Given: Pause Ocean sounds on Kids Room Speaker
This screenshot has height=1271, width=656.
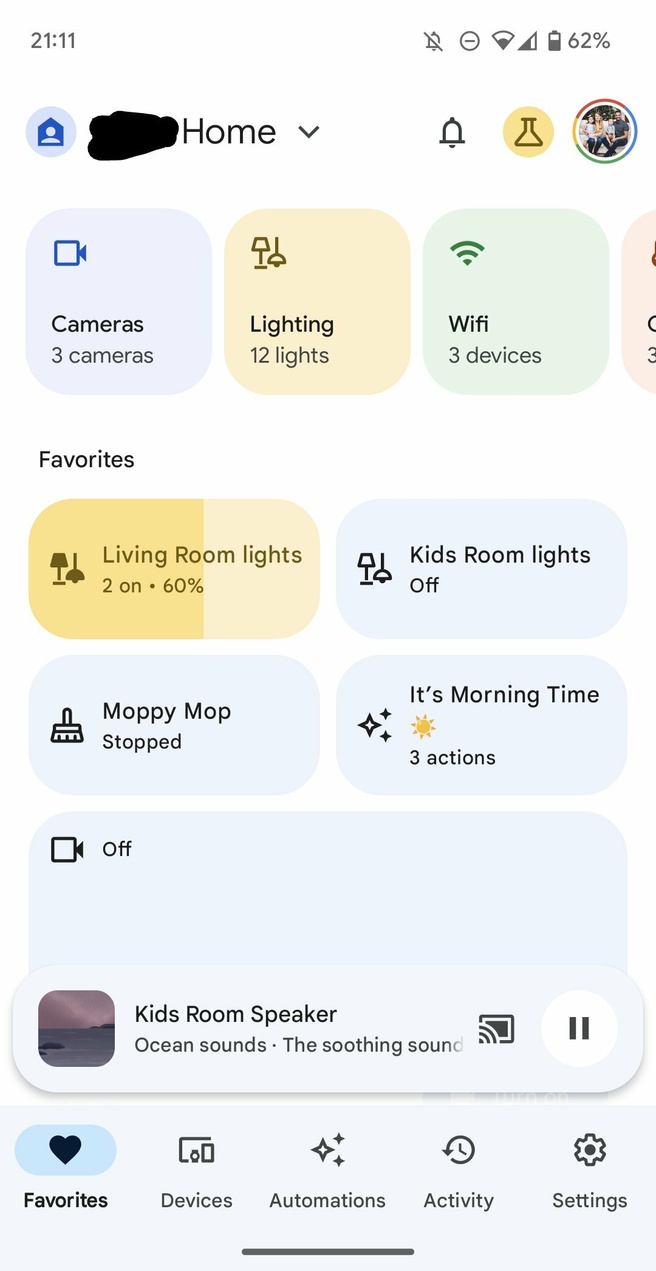Looking at the screenshot, I should click(x=579, y=1028).
